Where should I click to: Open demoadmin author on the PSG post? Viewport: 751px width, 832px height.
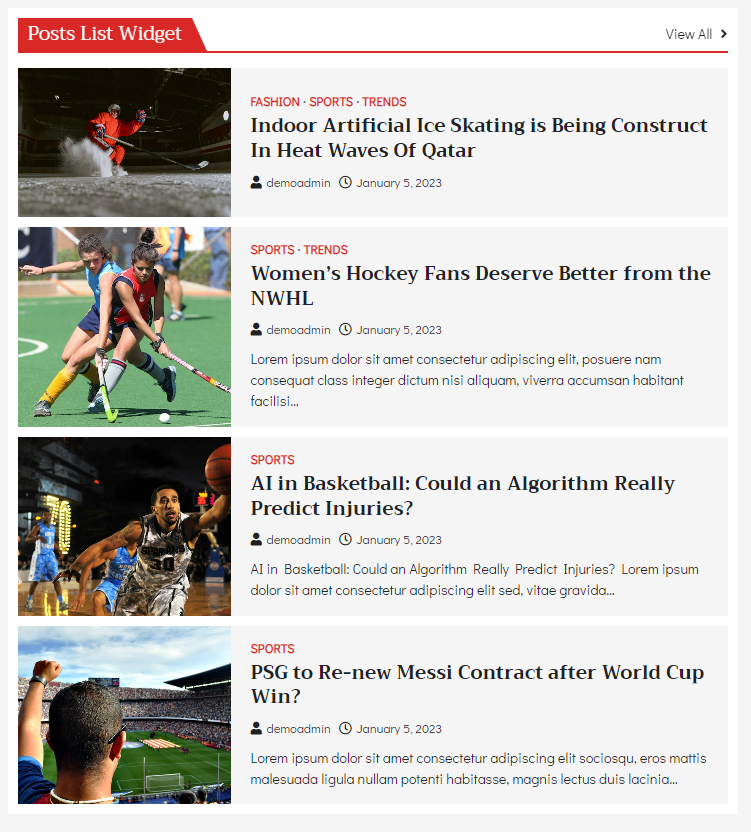tap(298, 729)
